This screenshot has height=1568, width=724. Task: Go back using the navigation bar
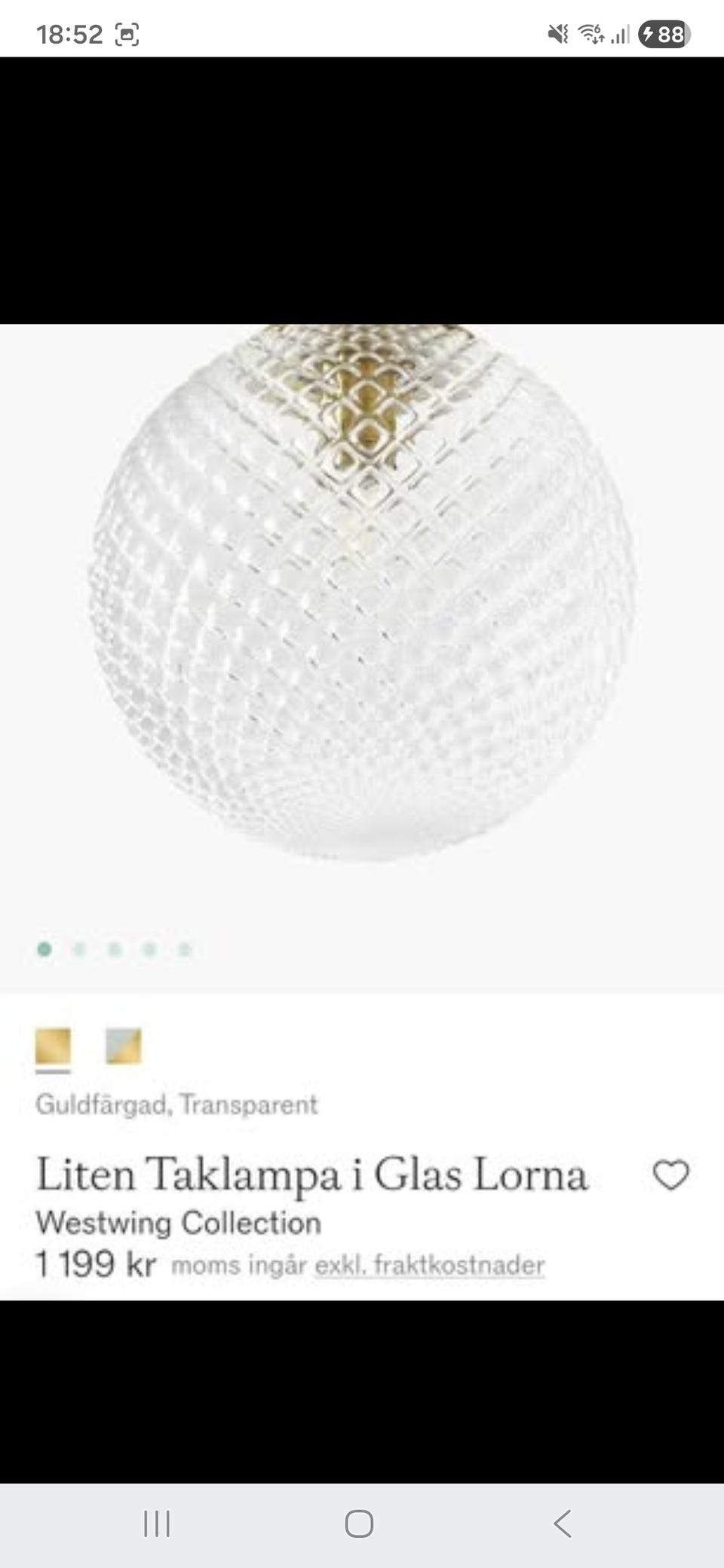tap(563, 1524)
